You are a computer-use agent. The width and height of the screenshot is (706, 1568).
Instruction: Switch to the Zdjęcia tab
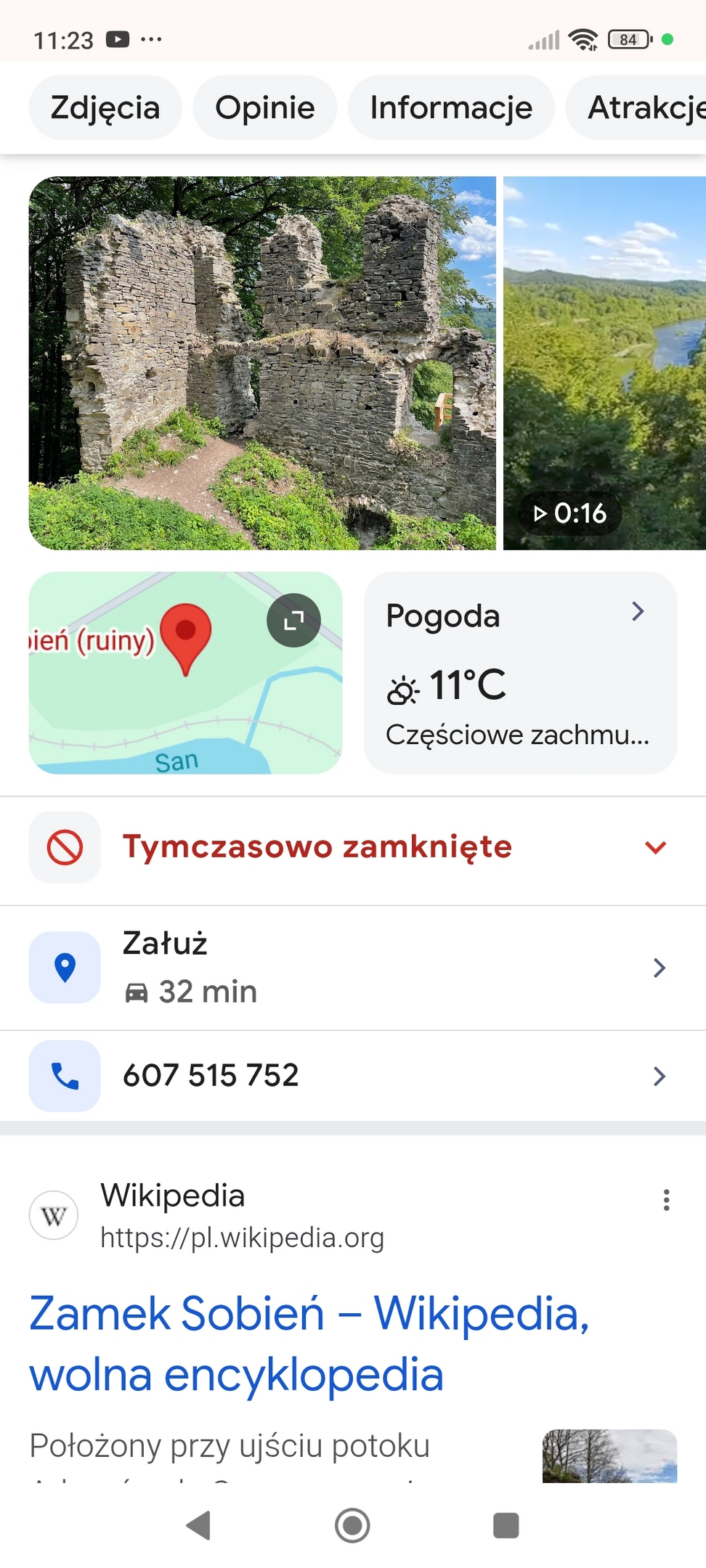click(105, 108)
